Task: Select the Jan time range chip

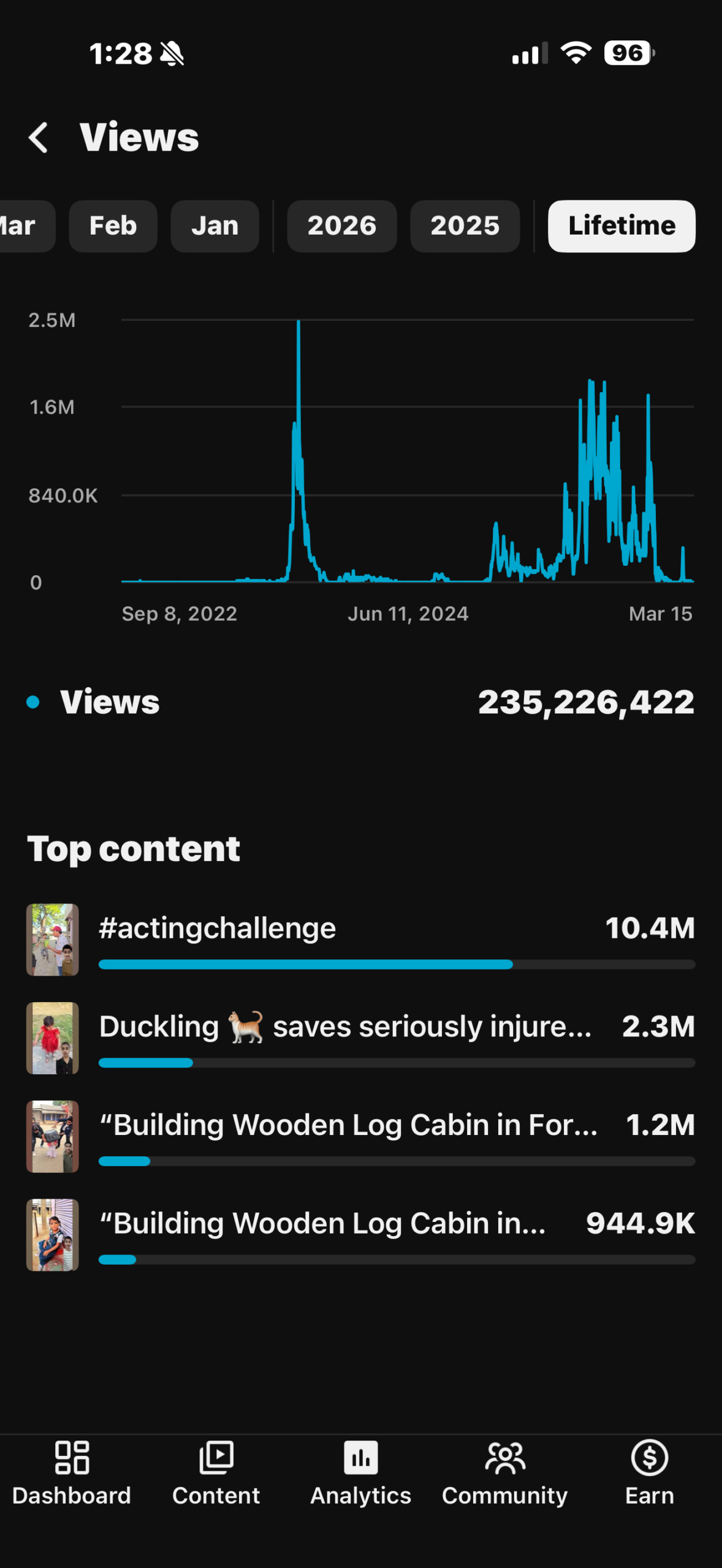Action: click(x=215, y=226)
